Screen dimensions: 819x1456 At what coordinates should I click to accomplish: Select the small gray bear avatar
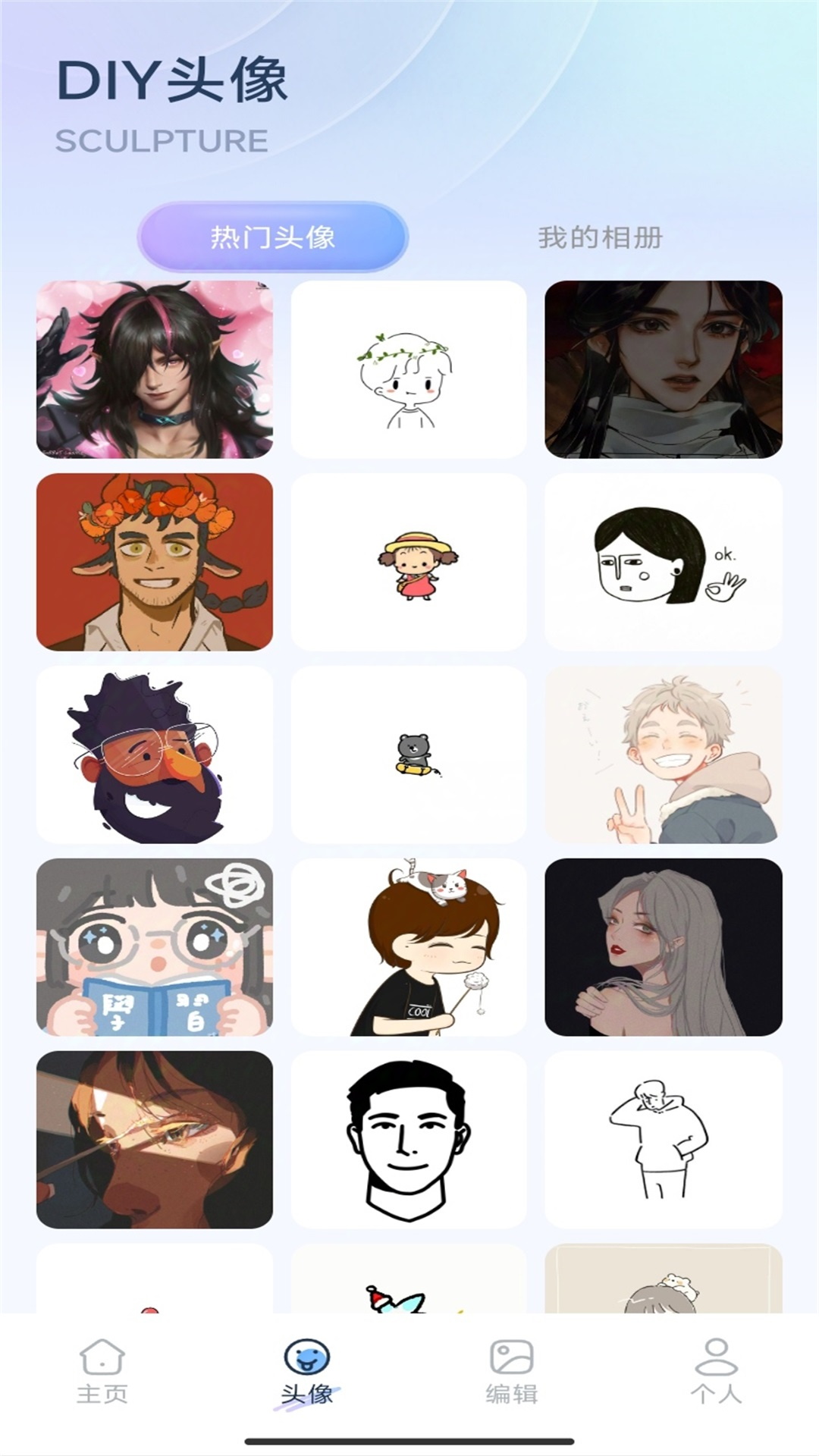click(x=409, y=755)
